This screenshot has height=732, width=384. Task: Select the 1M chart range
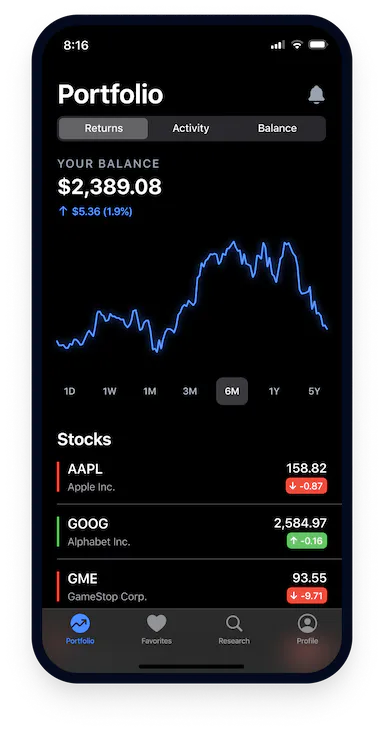click(x=150, y=391)
